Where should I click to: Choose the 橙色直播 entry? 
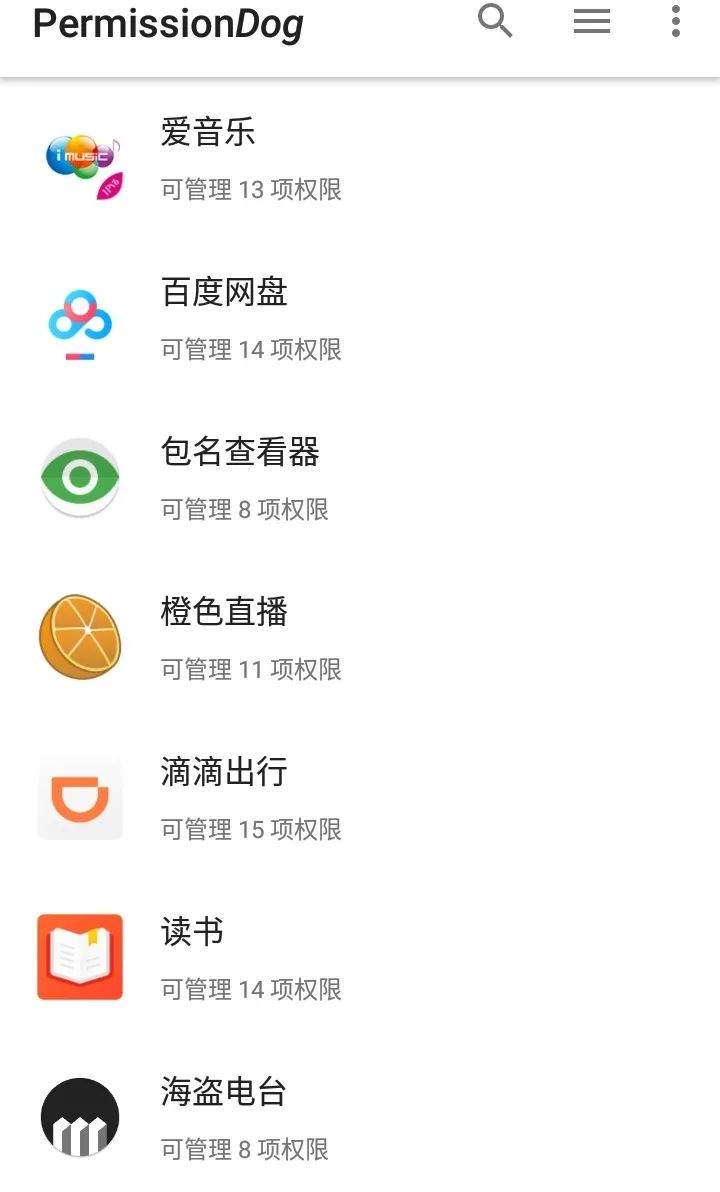pyautogui.click(x=360, y=638)
